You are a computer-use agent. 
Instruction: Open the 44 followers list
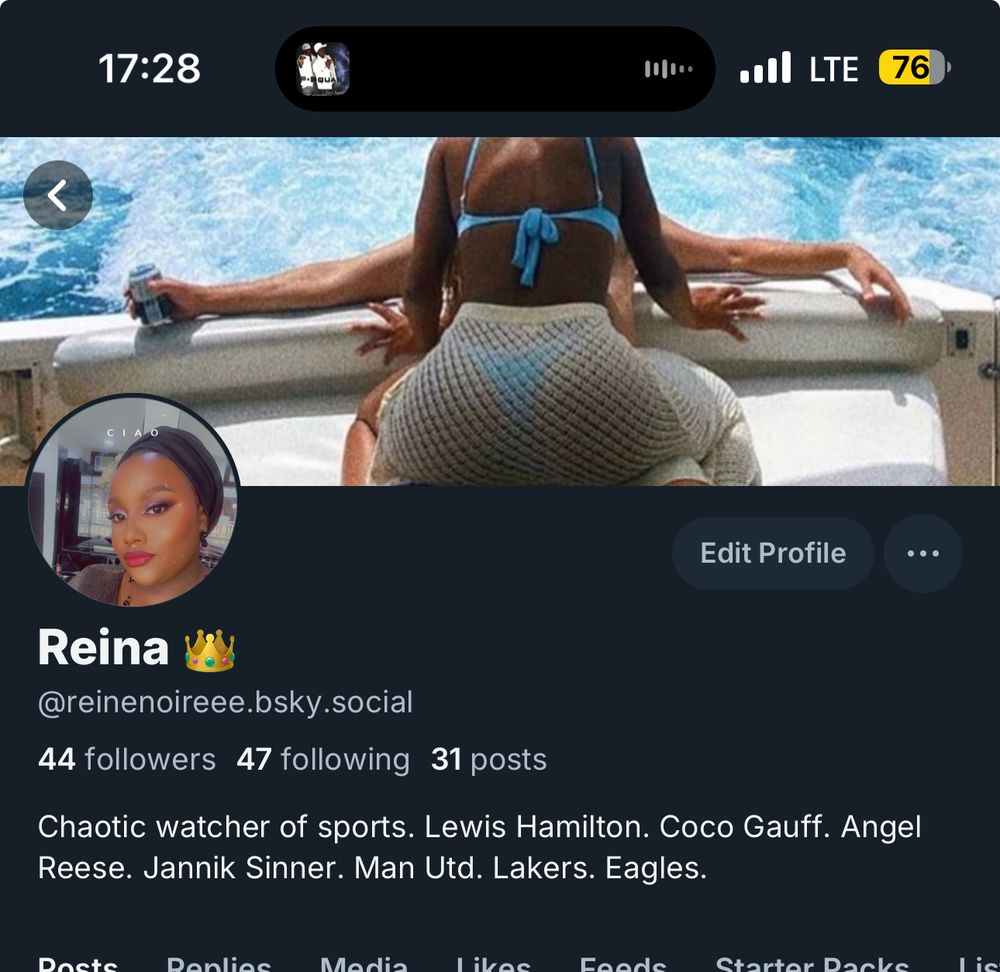(127, 760)
